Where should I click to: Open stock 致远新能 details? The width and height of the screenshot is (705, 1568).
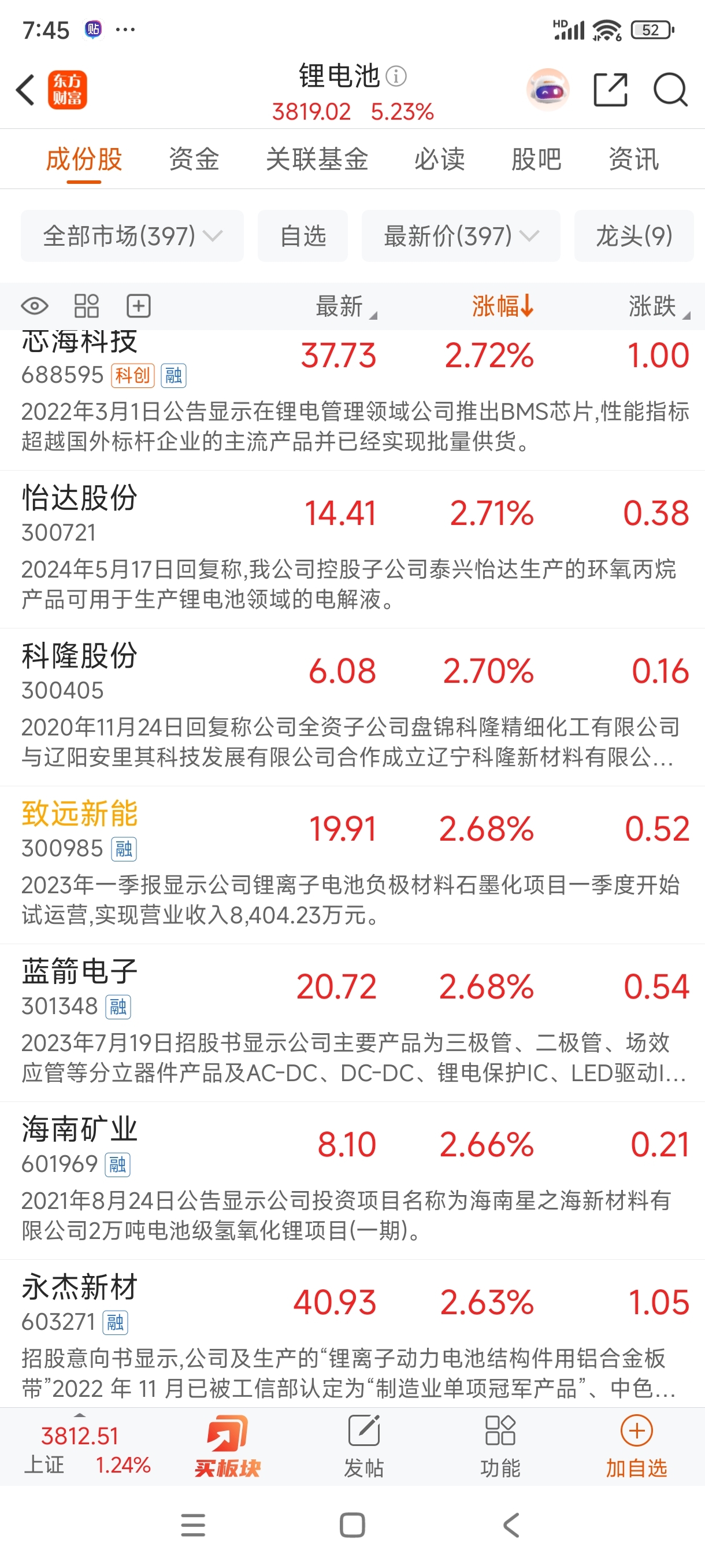point(352,865)
